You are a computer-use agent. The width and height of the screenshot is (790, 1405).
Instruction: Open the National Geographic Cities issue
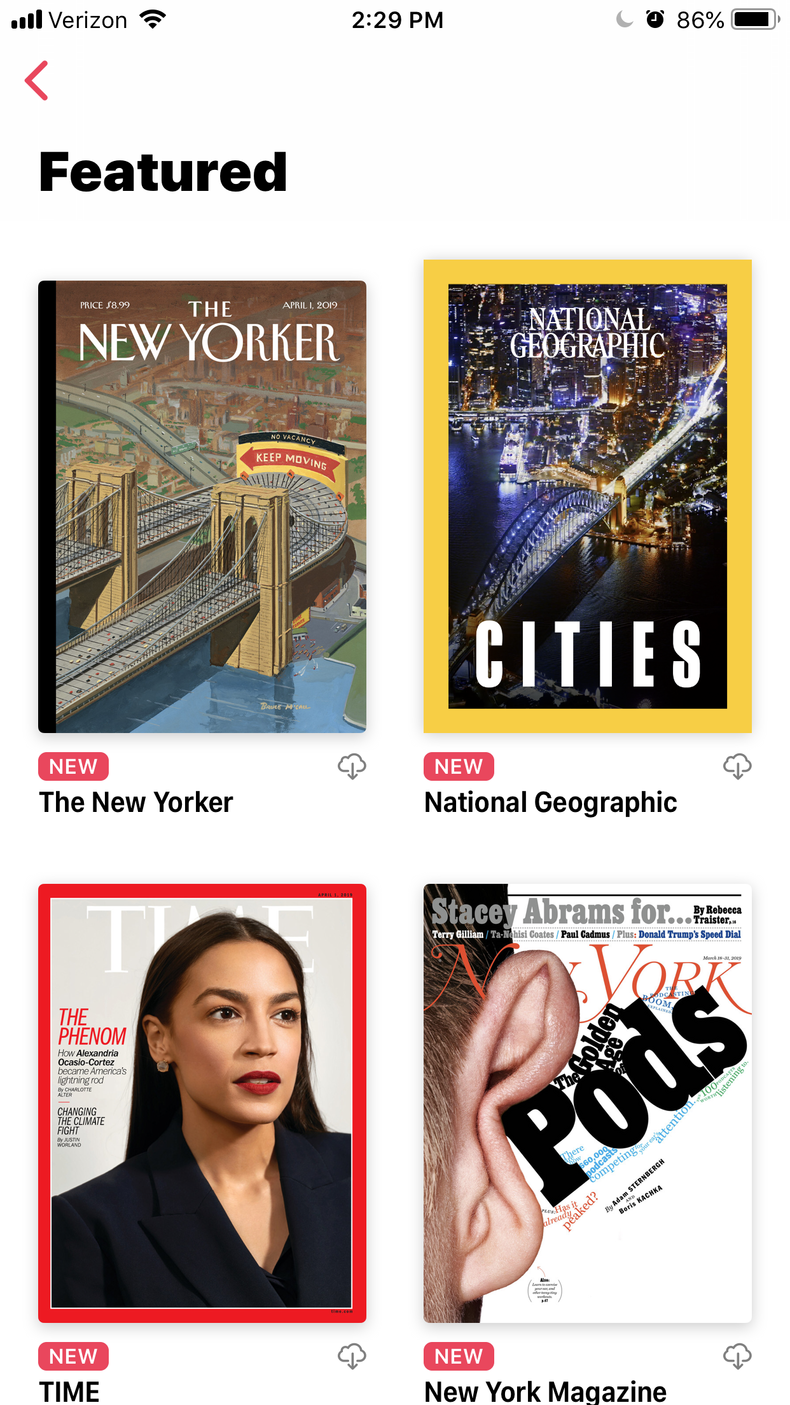587,496
